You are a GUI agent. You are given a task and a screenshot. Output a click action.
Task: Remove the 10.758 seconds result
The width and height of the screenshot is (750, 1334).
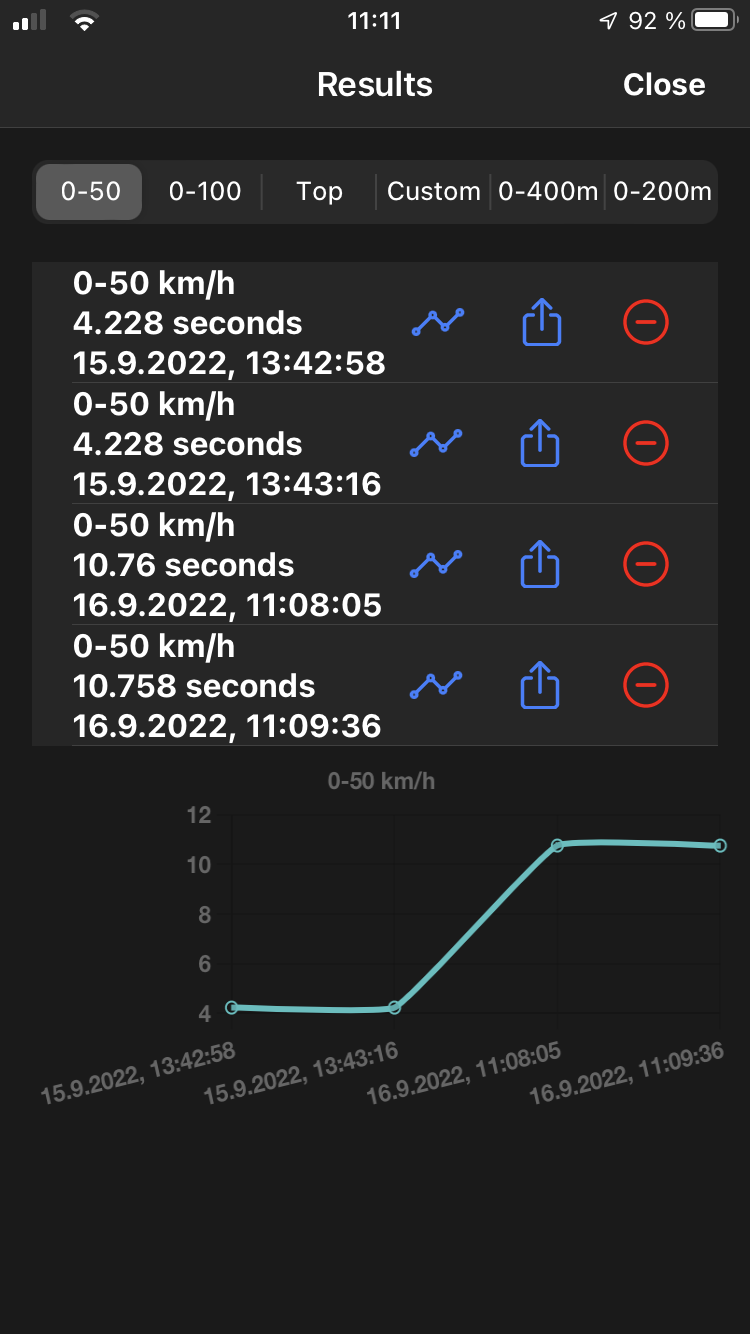tap(646, 685)
